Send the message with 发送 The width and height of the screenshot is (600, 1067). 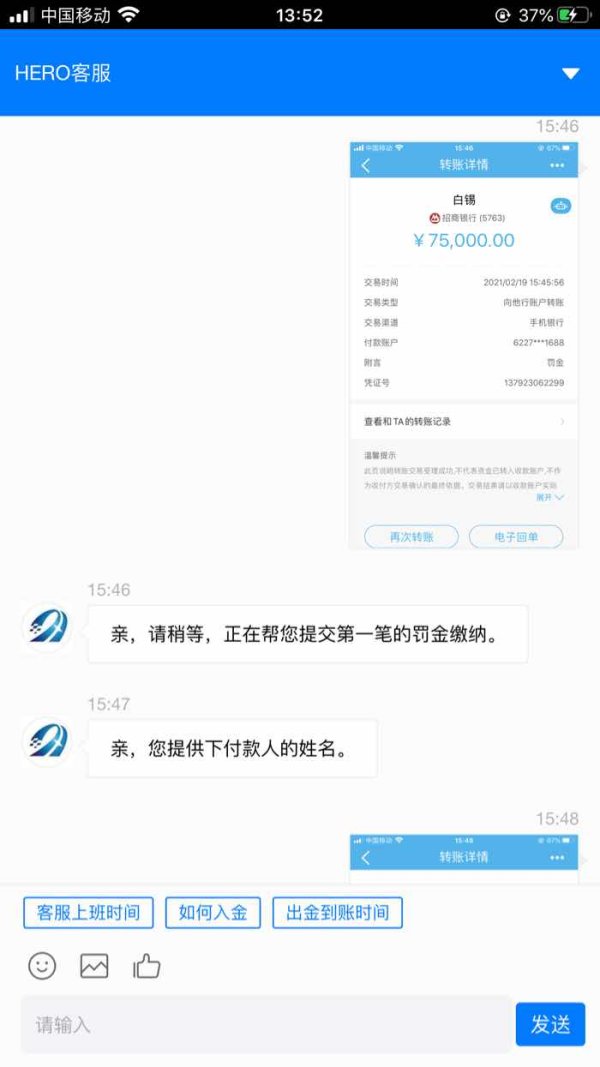[550, 1024]
